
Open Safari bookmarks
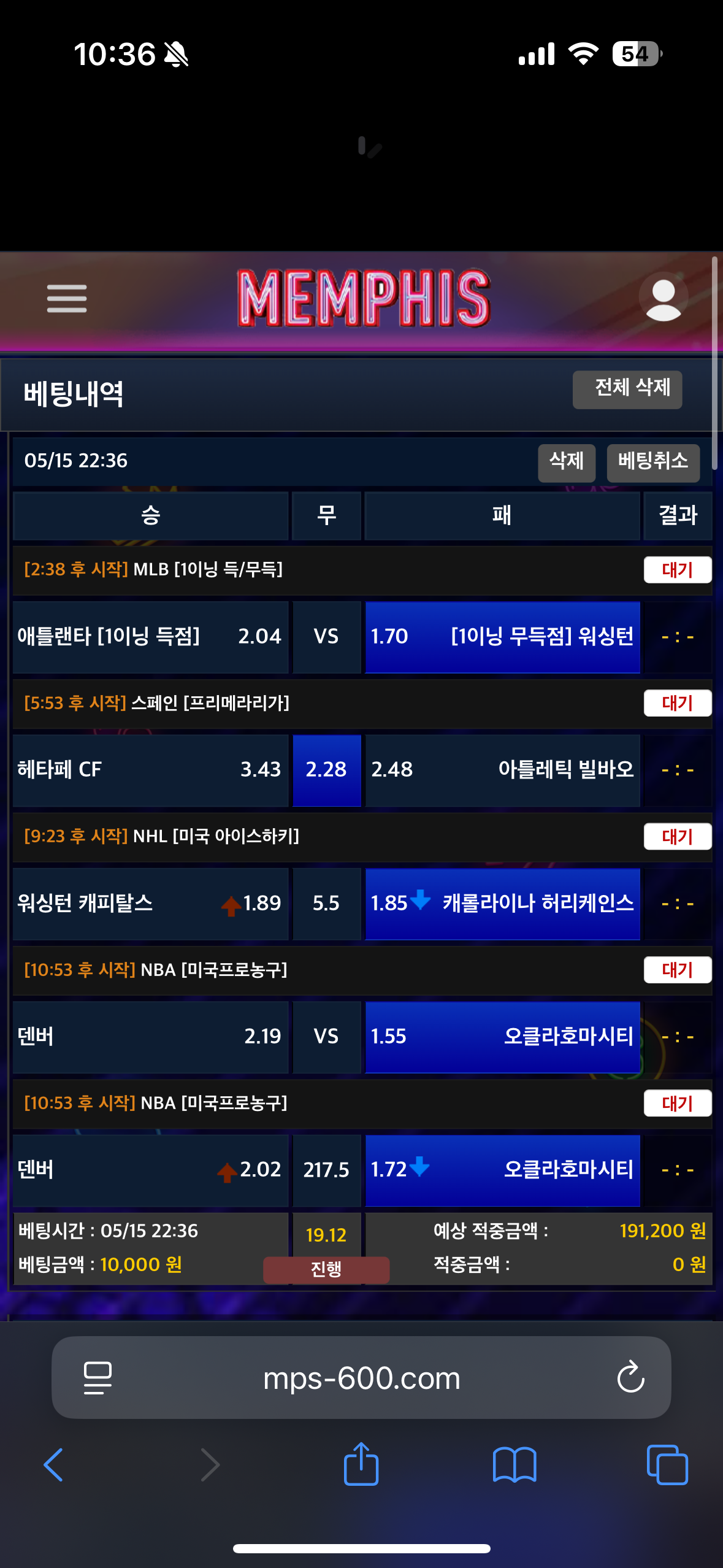(514, 1465)
